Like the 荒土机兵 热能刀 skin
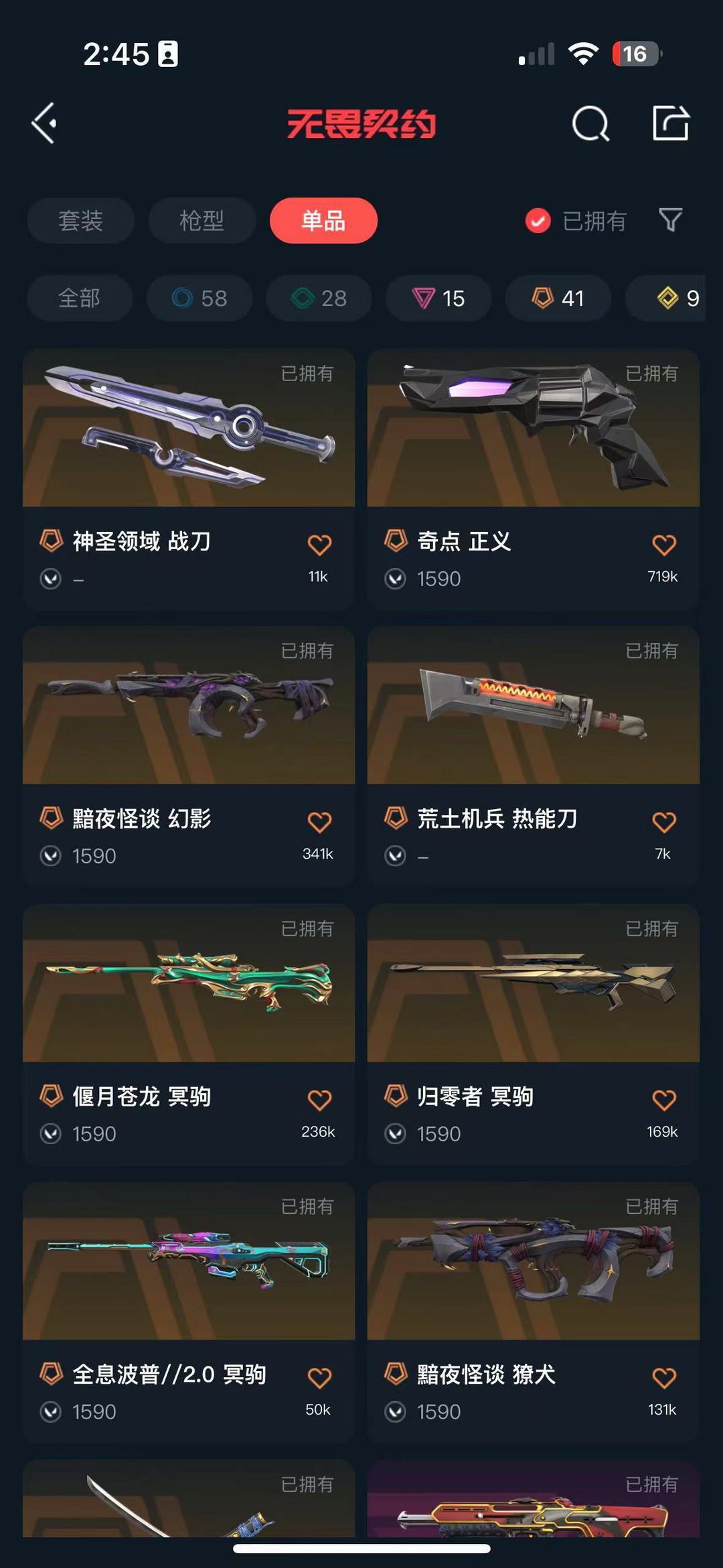 click(x=664, y=822)
